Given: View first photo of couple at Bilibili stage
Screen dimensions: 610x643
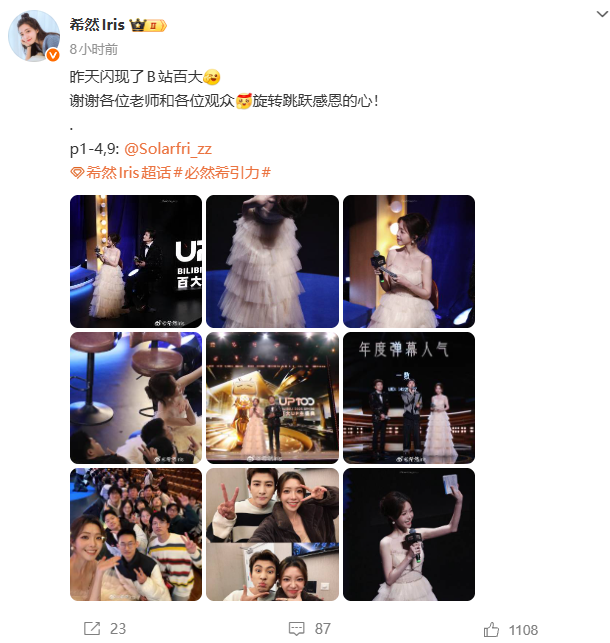Looking at the screenshot, I should (136, 261).
